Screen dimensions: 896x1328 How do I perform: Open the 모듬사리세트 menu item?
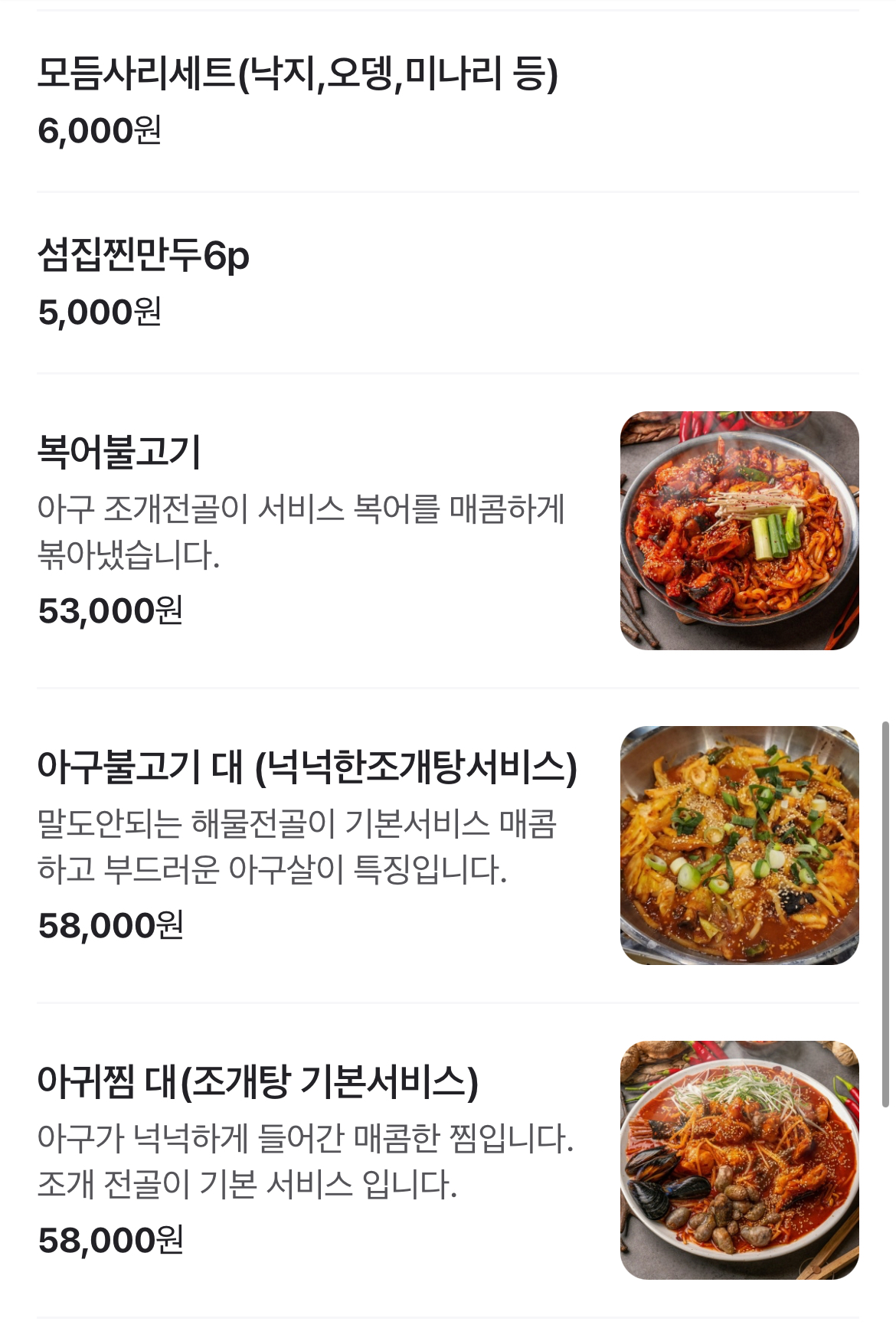pos(297,75)
